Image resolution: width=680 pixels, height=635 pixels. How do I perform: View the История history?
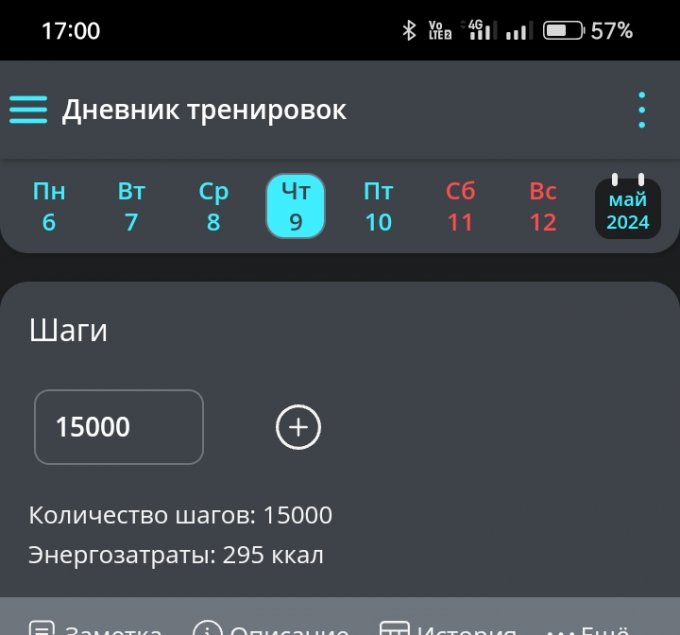(x=448, y=627)
